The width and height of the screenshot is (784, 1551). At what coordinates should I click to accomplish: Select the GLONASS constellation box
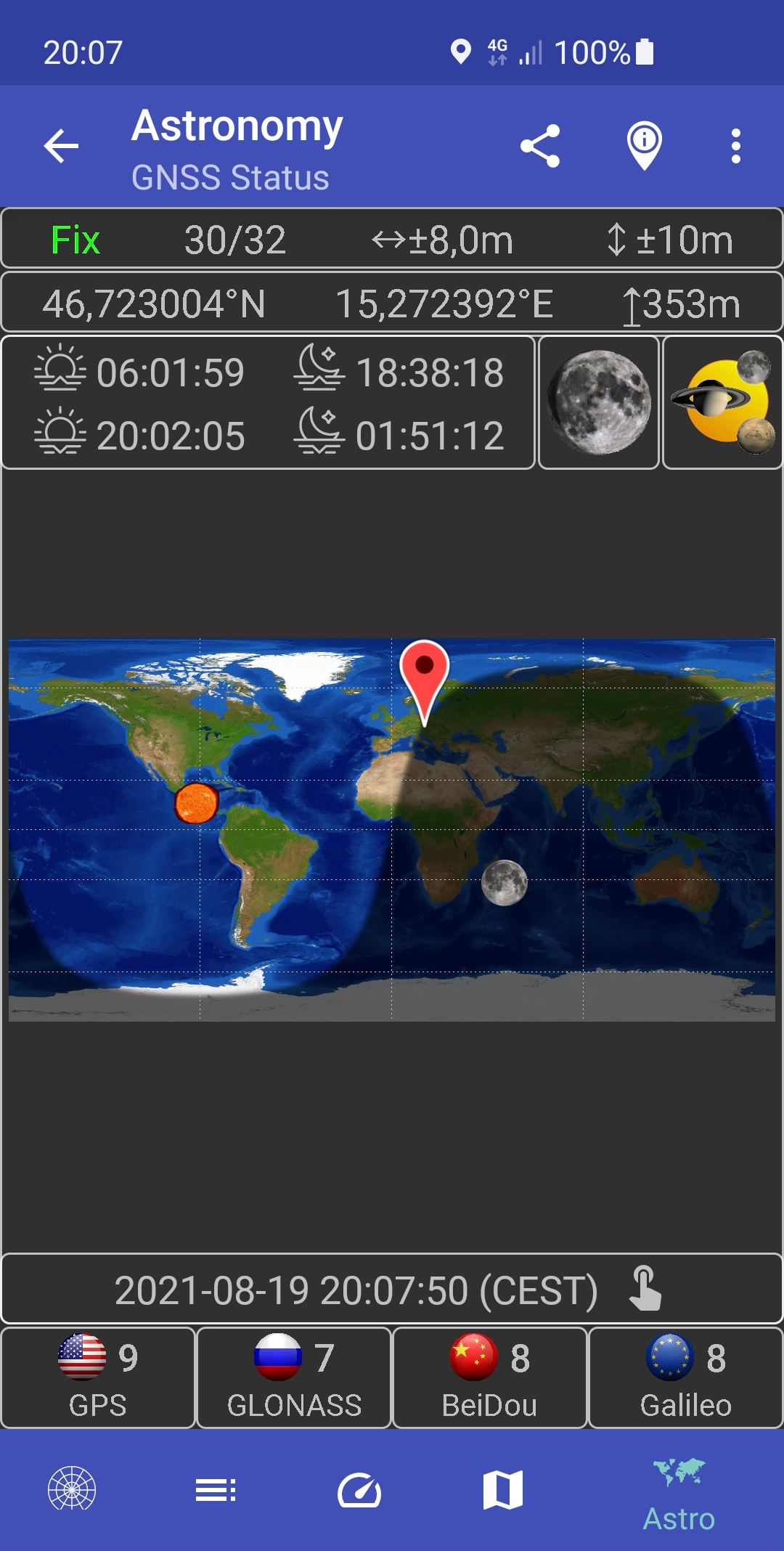[294, 1377]
